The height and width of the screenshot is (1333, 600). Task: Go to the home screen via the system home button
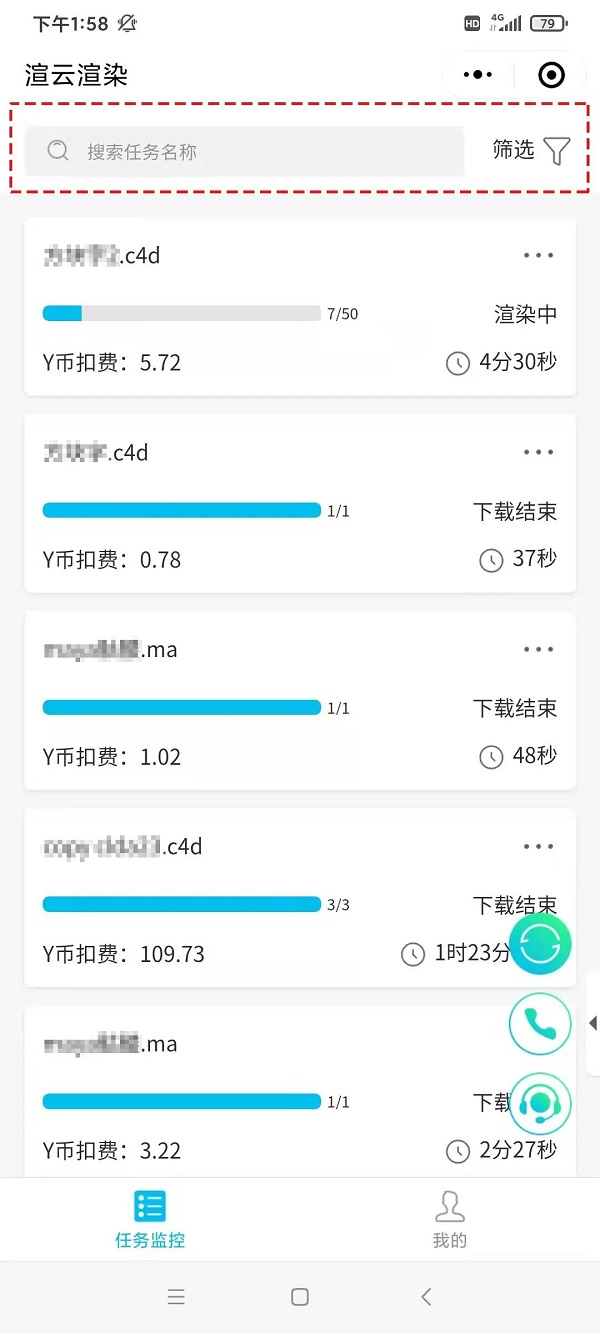coord(299,1297)
